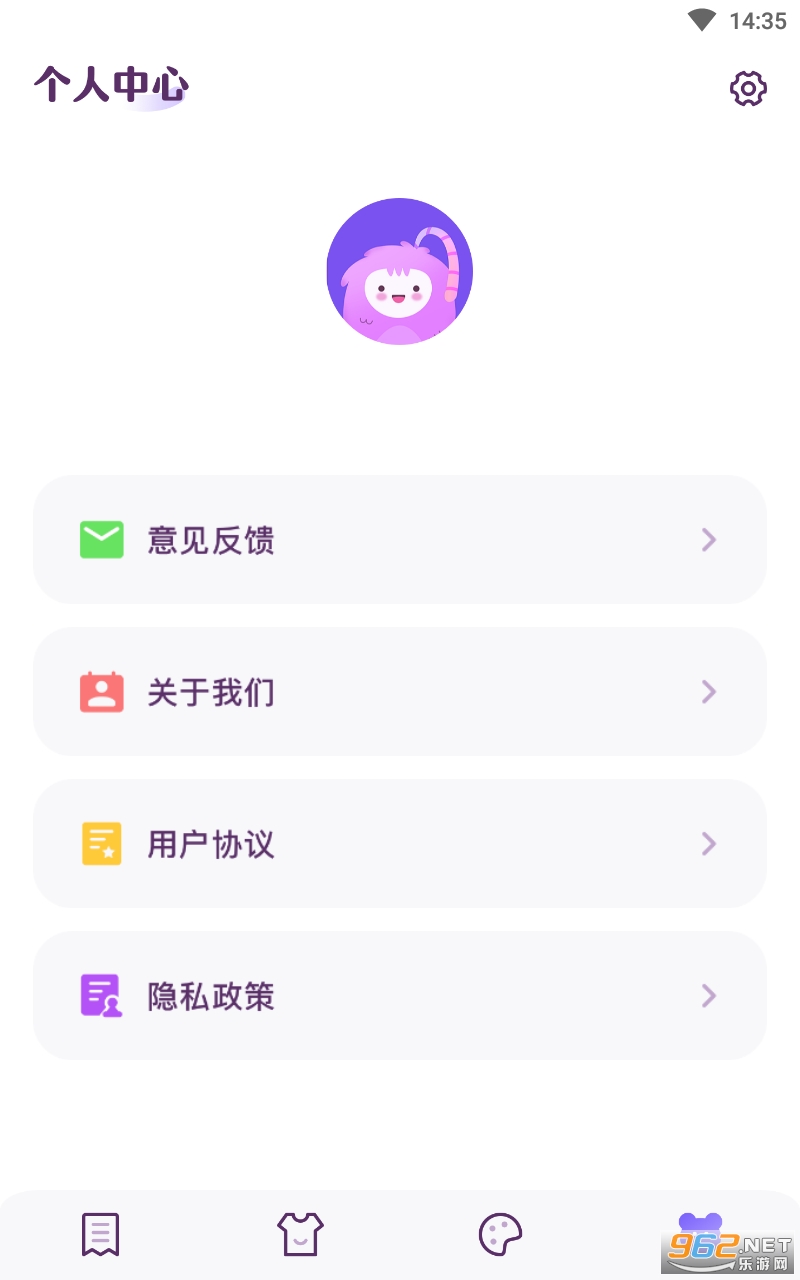
Task: Open 意见反馈 feedback row
Action: pos(400,540)
